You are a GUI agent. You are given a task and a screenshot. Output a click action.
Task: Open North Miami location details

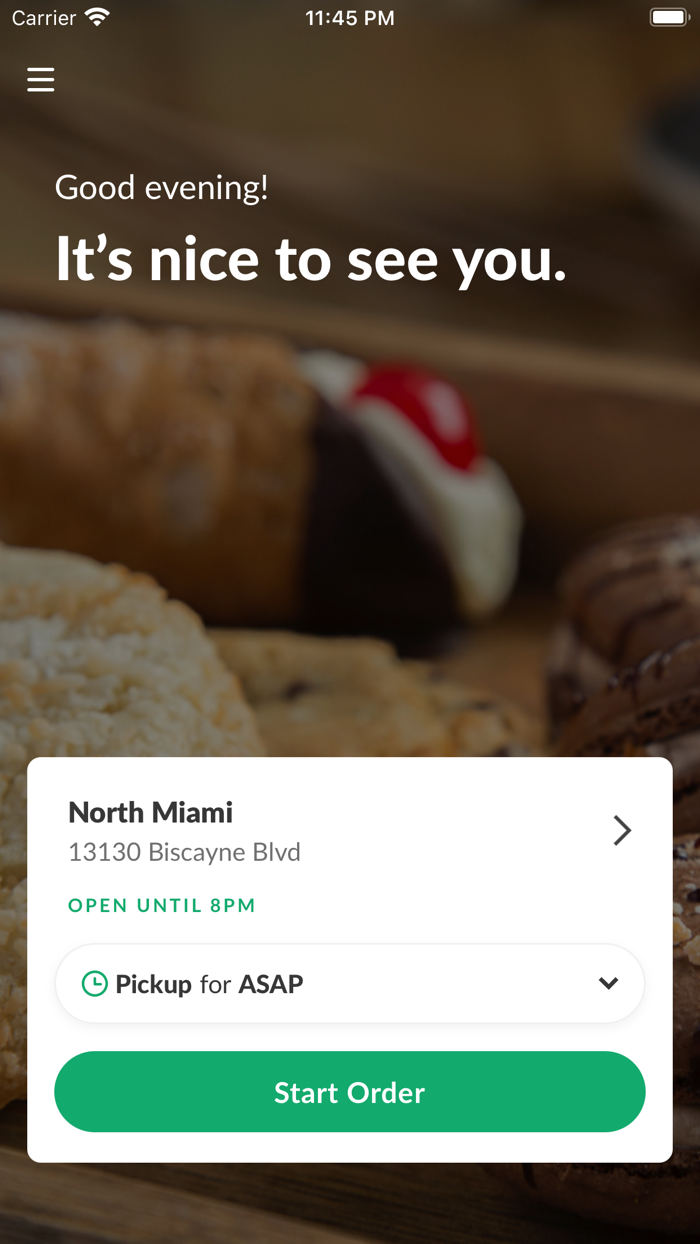pos(349,831)
